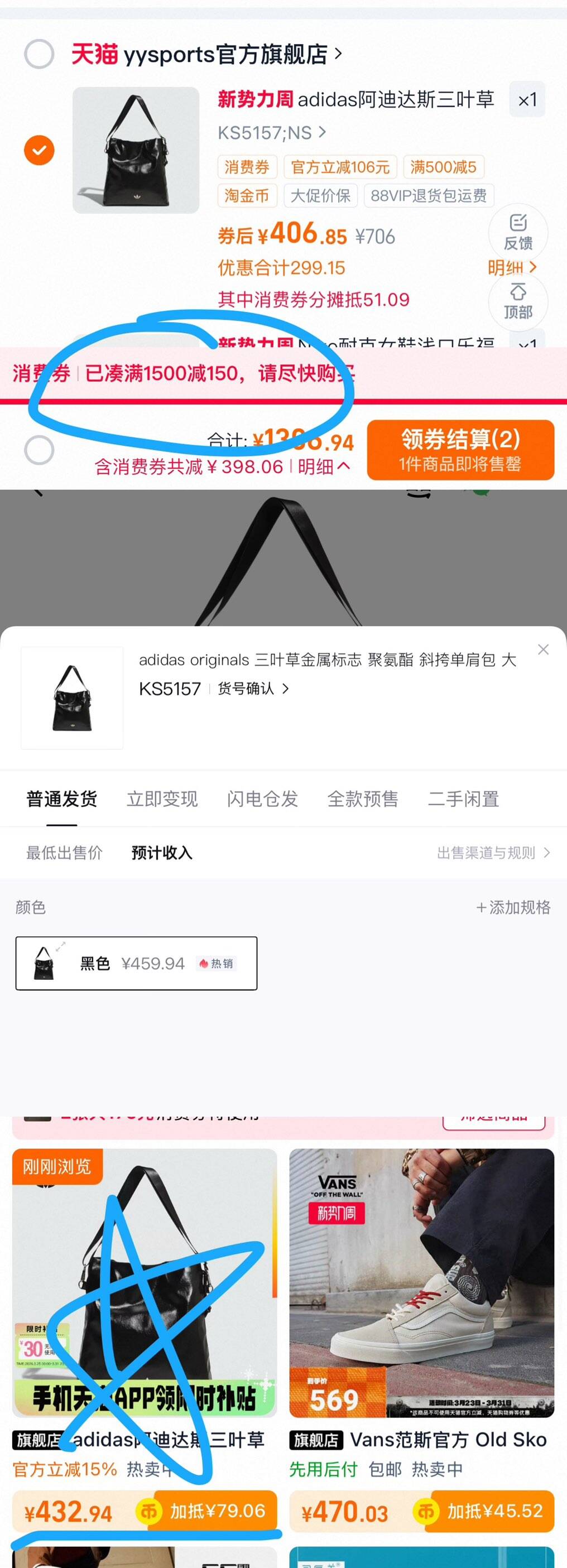The height and width of the screenshot is (1568, 567).
Task: Click the close X on the product sheet
Action: (543, 650)
